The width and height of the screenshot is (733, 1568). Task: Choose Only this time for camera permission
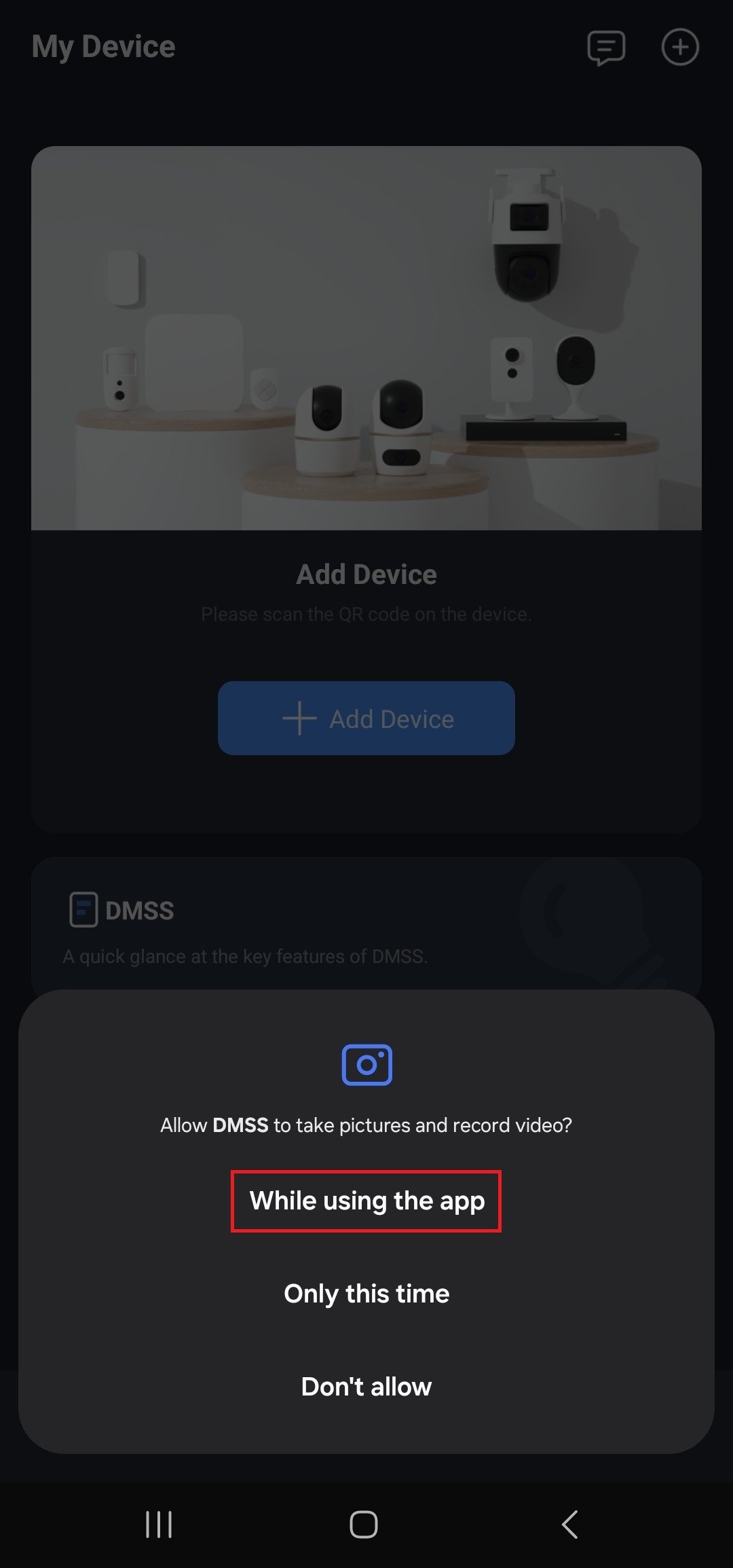tap(366, 1294)
